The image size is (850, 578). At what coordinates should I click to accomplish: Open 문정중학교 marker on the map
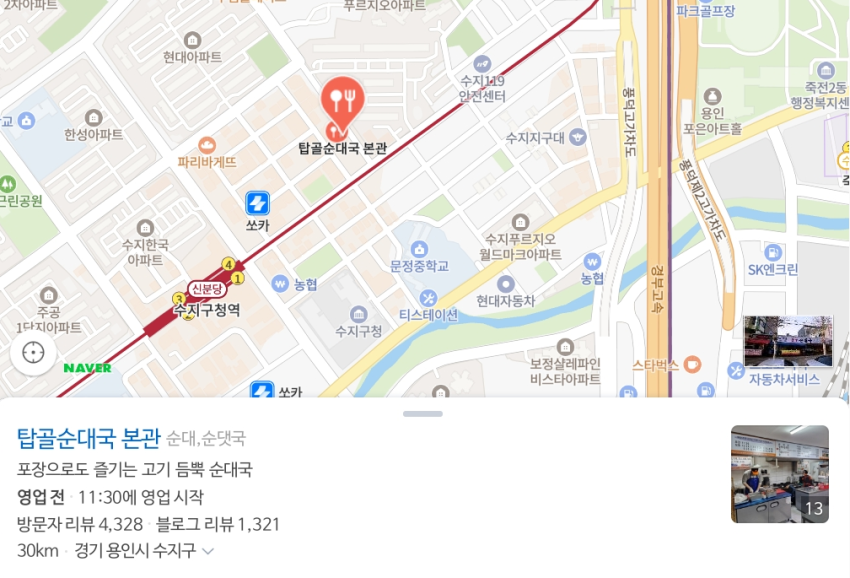(x=419, y=249)
